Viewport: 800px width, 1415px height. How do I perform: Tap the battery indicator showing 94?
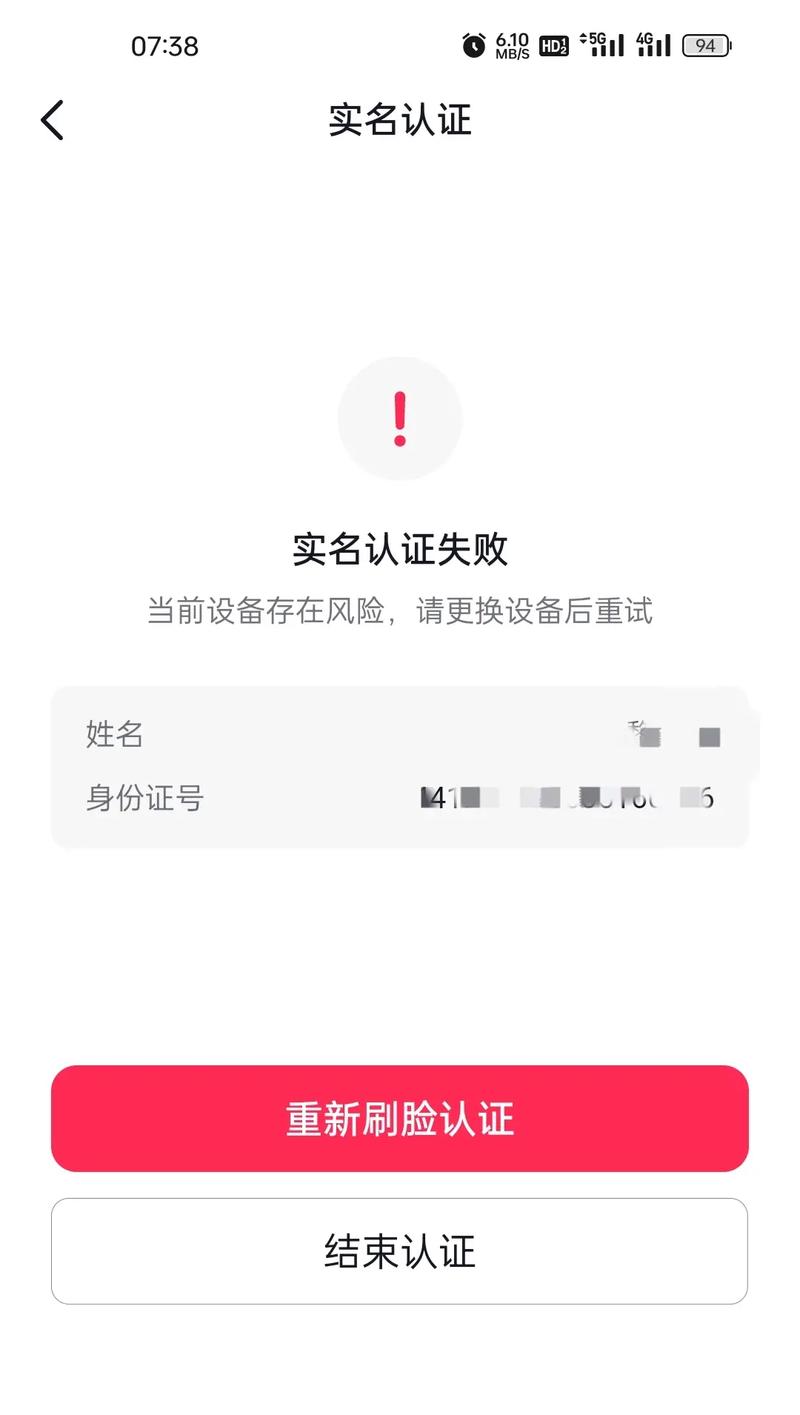click(705, 44)
